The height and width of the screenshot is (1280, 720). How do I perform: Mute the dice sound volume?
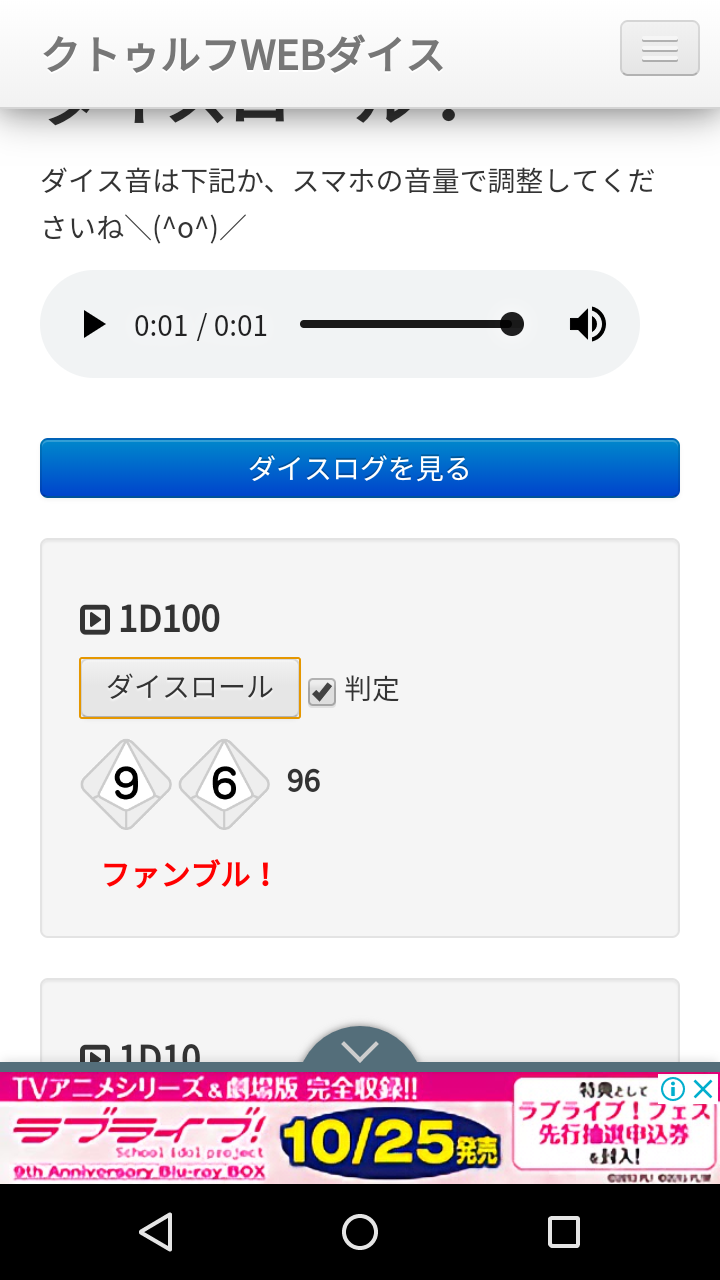[x=588, y=325]
